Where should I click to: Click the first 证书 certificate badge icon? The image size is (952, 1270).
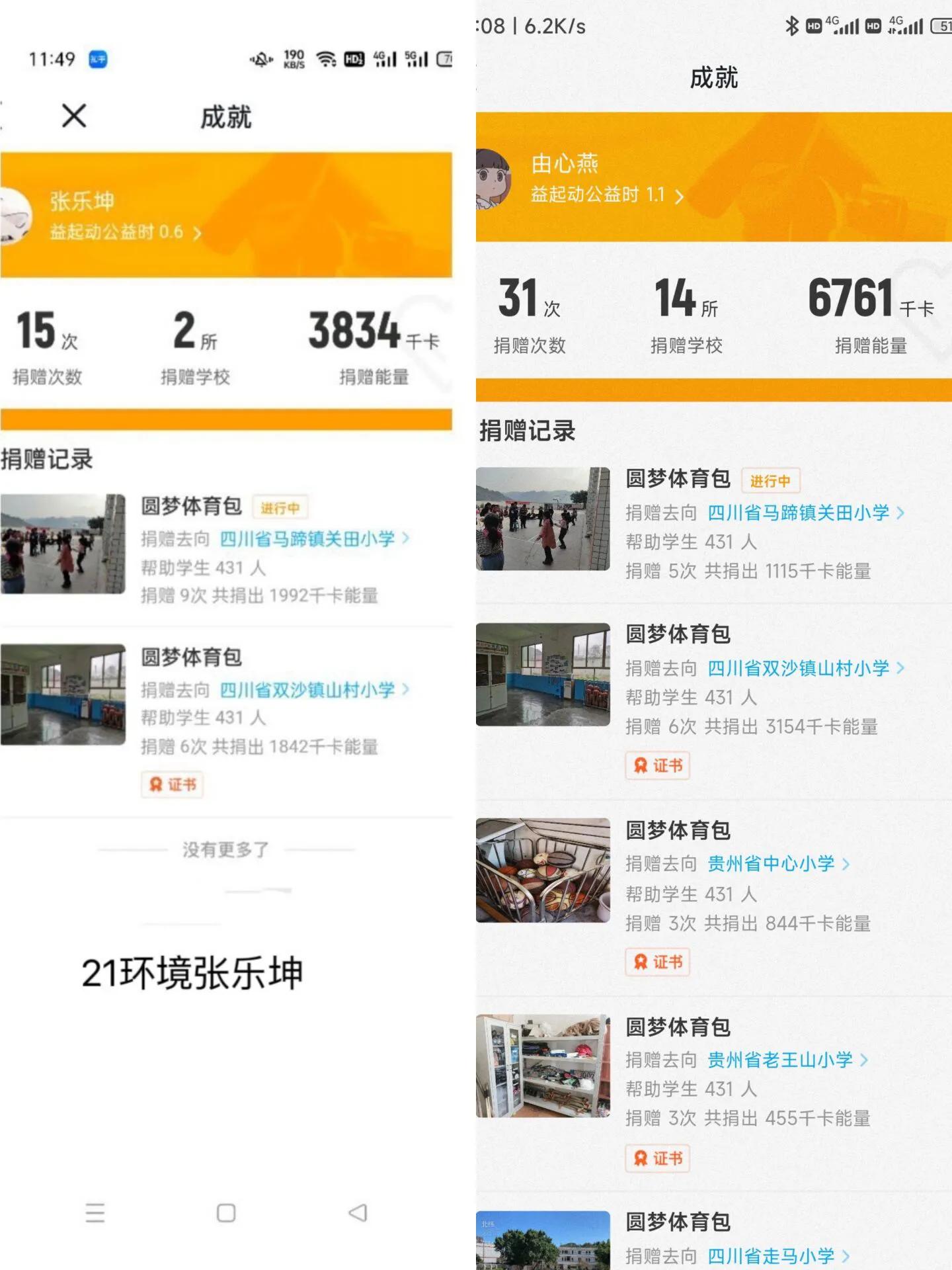[x=172, y=785]
